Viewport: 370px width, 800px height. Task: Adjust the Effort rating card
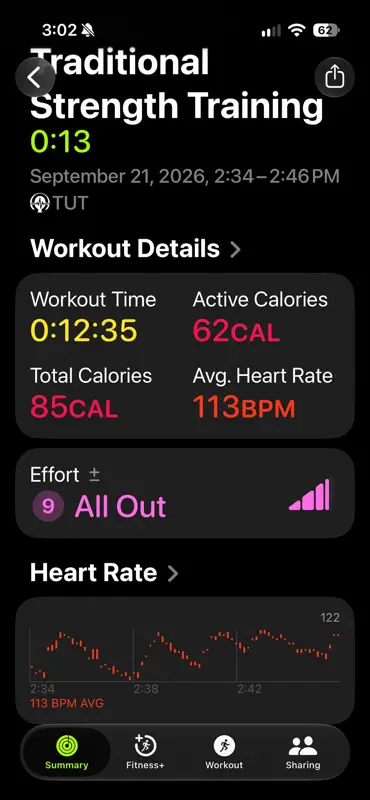(185, 493)
